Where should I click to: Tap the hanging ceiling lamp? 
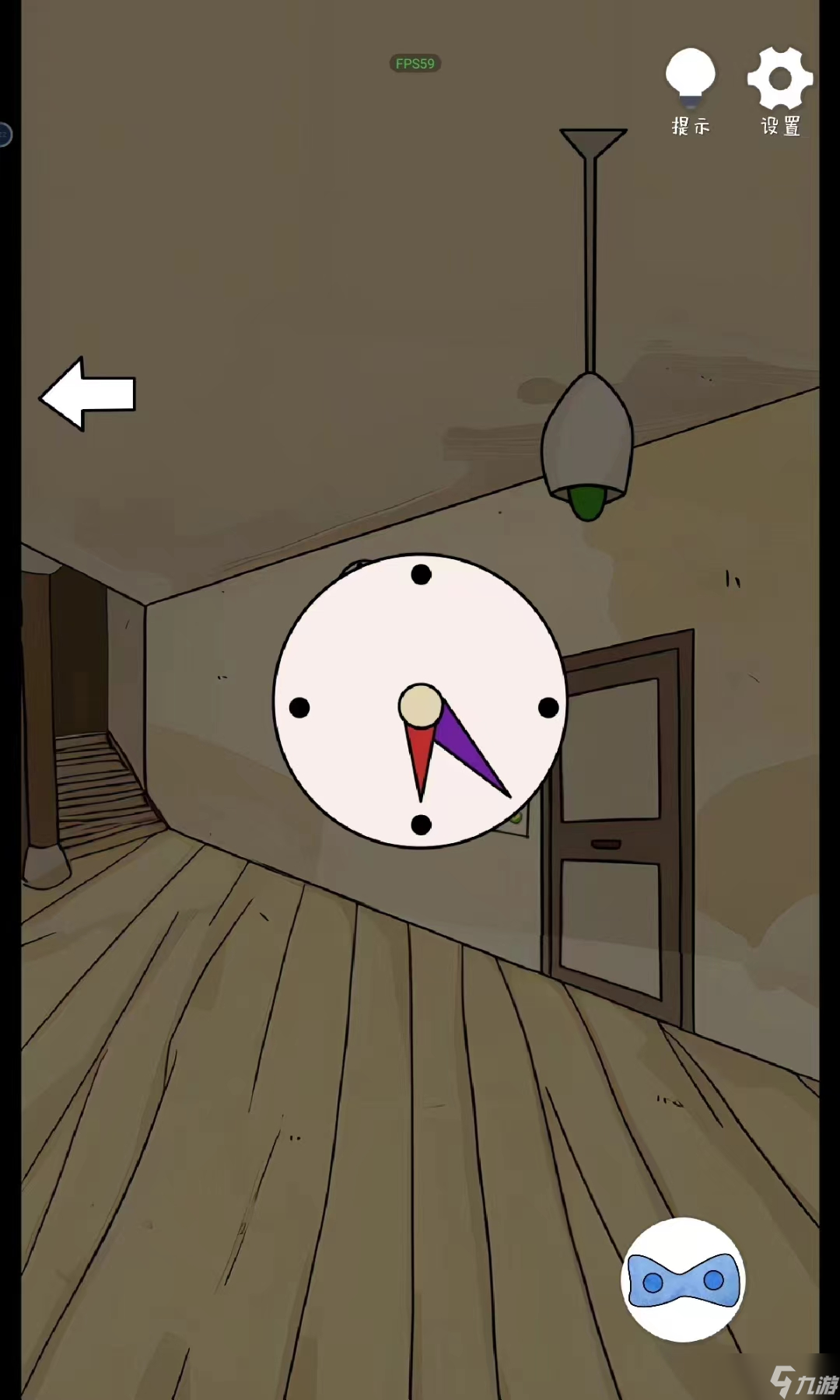[x=588, y=443]
